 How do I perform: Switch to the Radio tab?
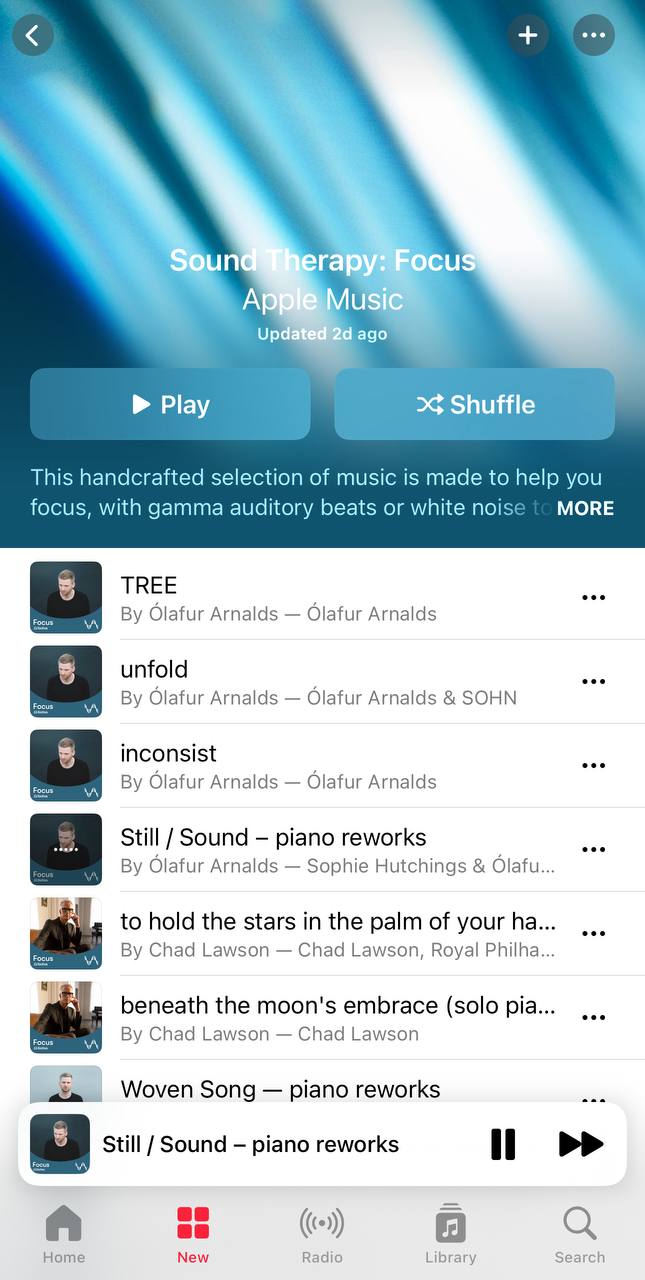point(322,1234)
